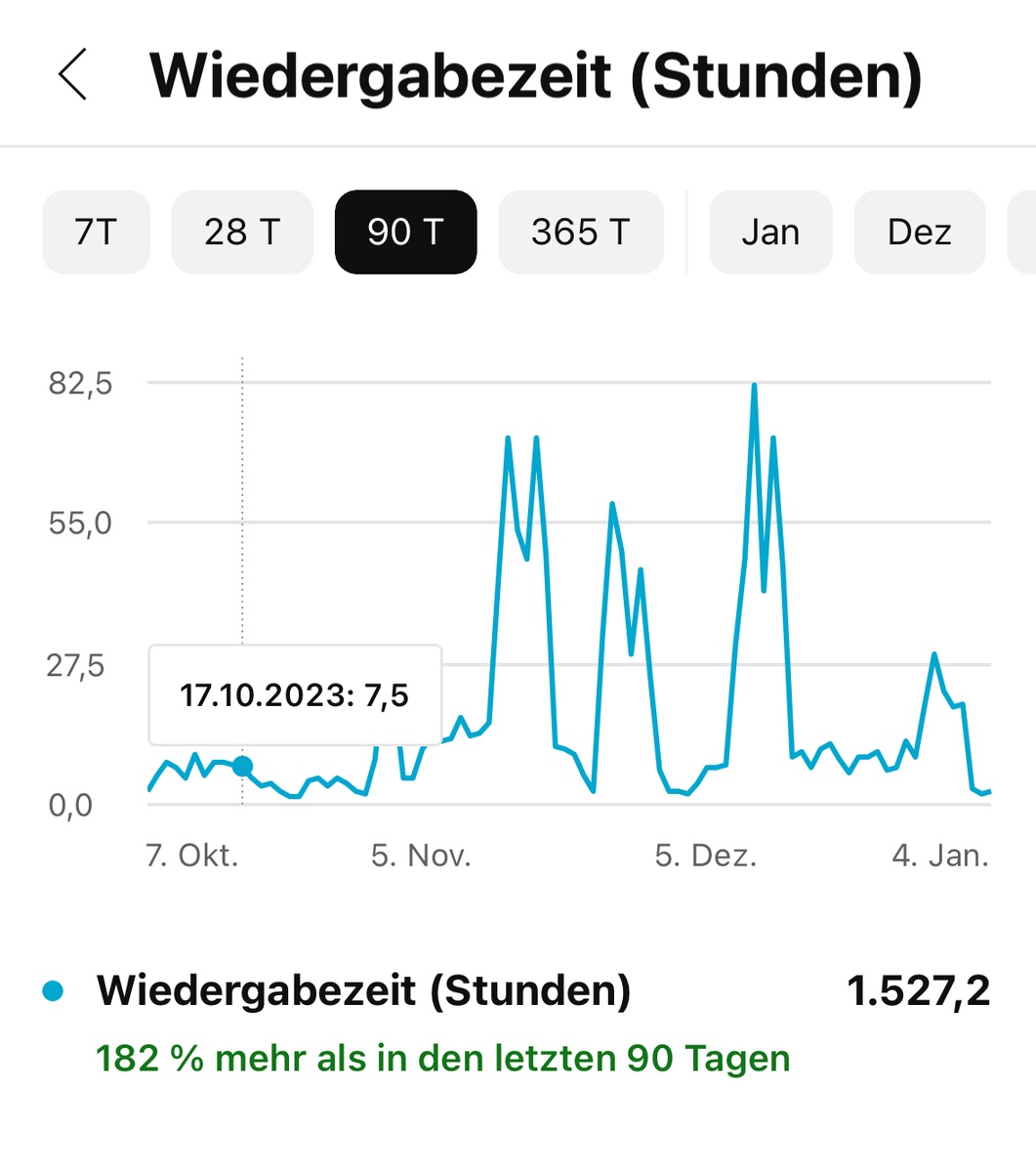Tap the 17.10.2023 data point on the chart
This screenshot has width=1036, height=1172.
242,766
